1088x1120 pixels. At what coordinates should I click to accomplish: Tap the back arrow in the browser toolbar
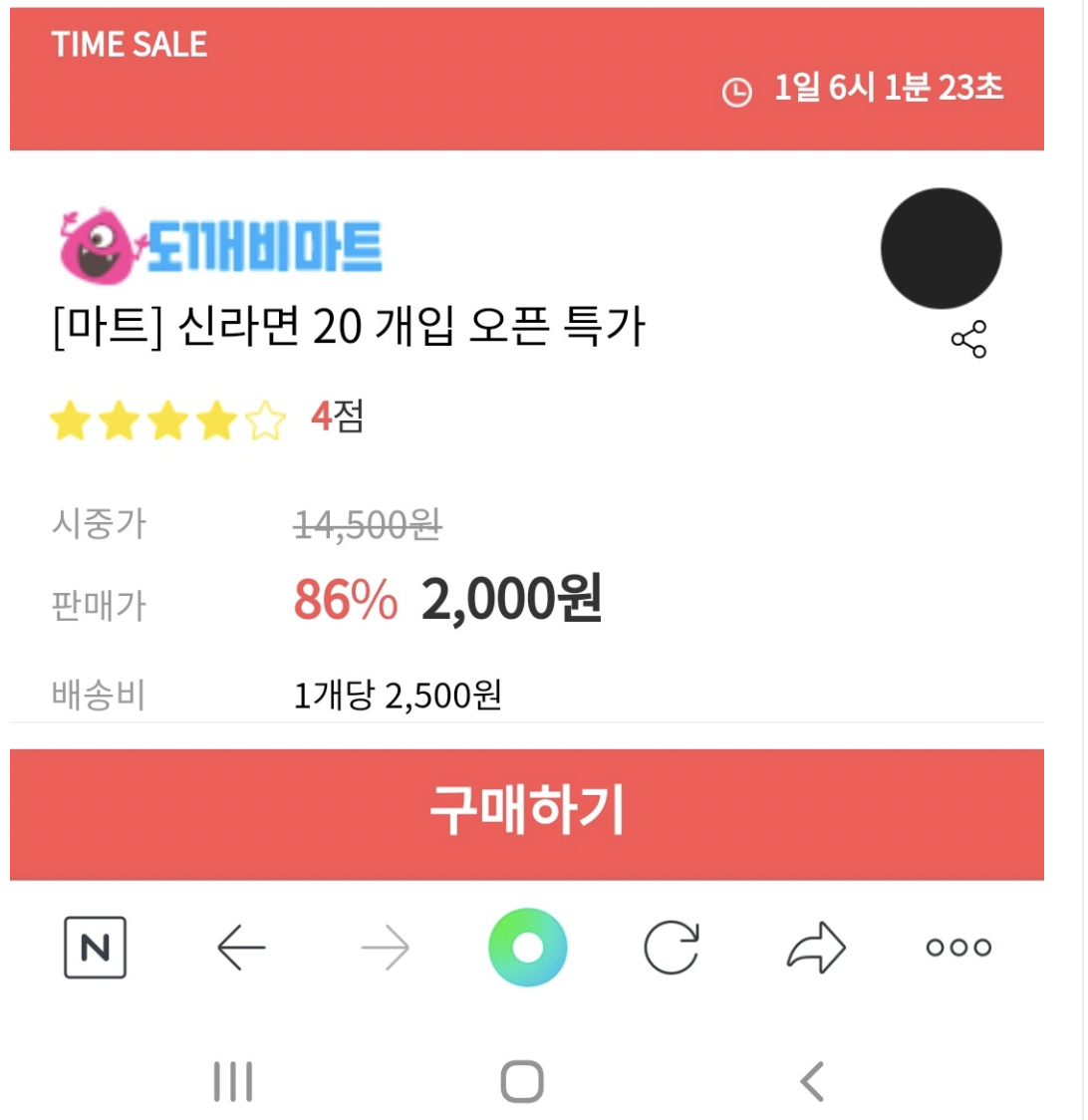[242, 946]
